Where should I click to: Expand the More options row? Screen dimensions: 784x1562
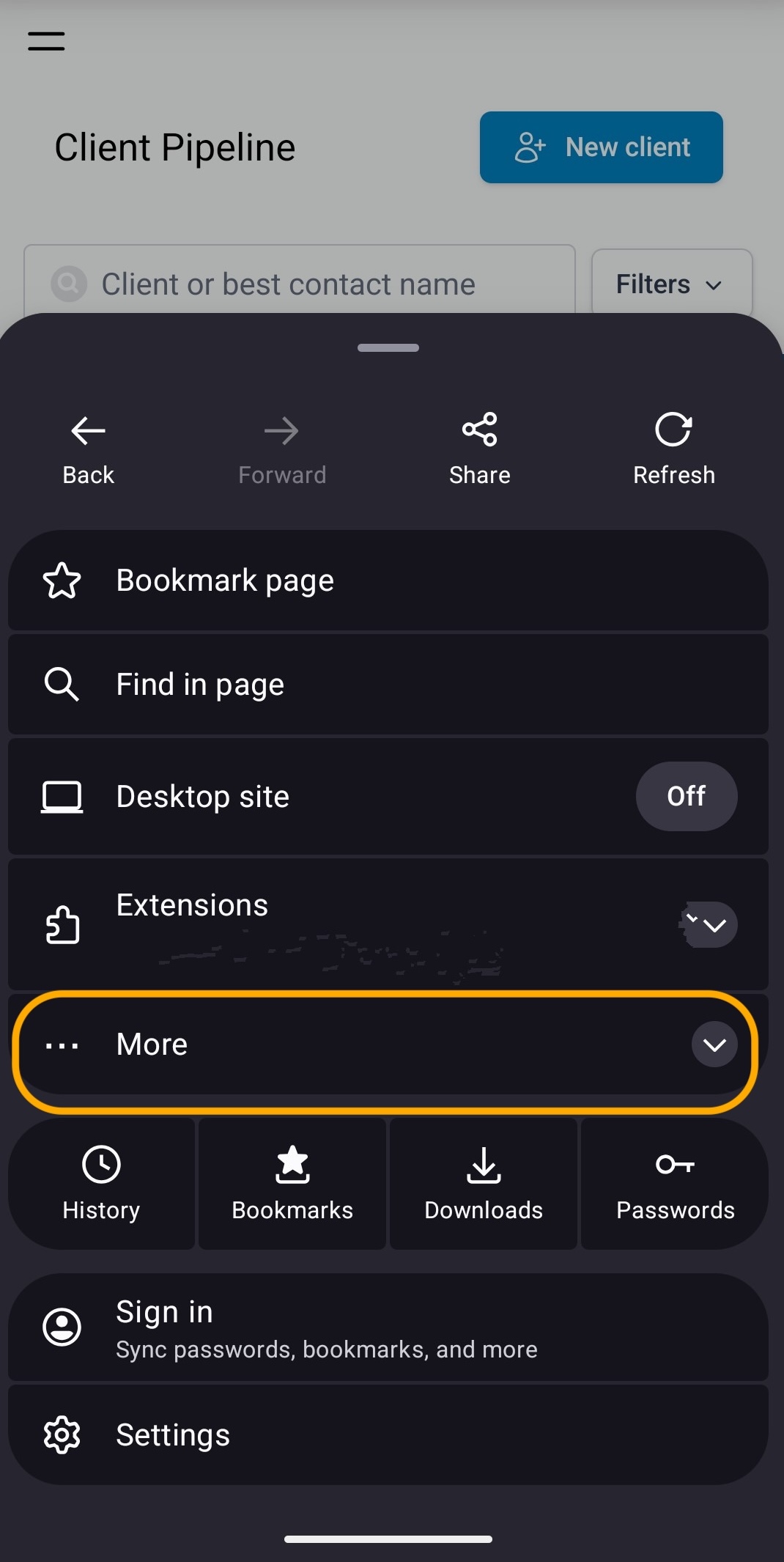[714, 1045]
